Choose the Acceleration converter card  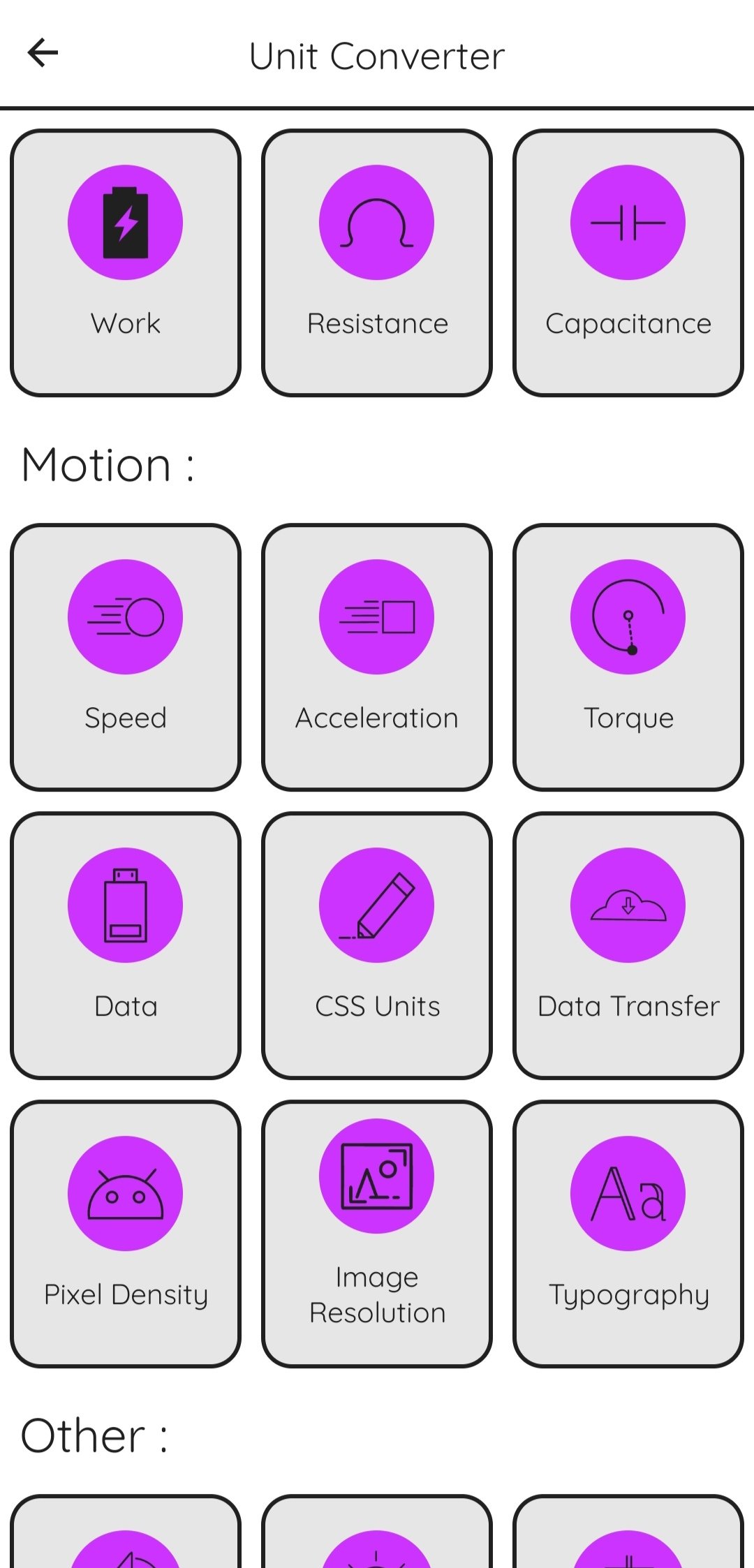click(377, 657)
